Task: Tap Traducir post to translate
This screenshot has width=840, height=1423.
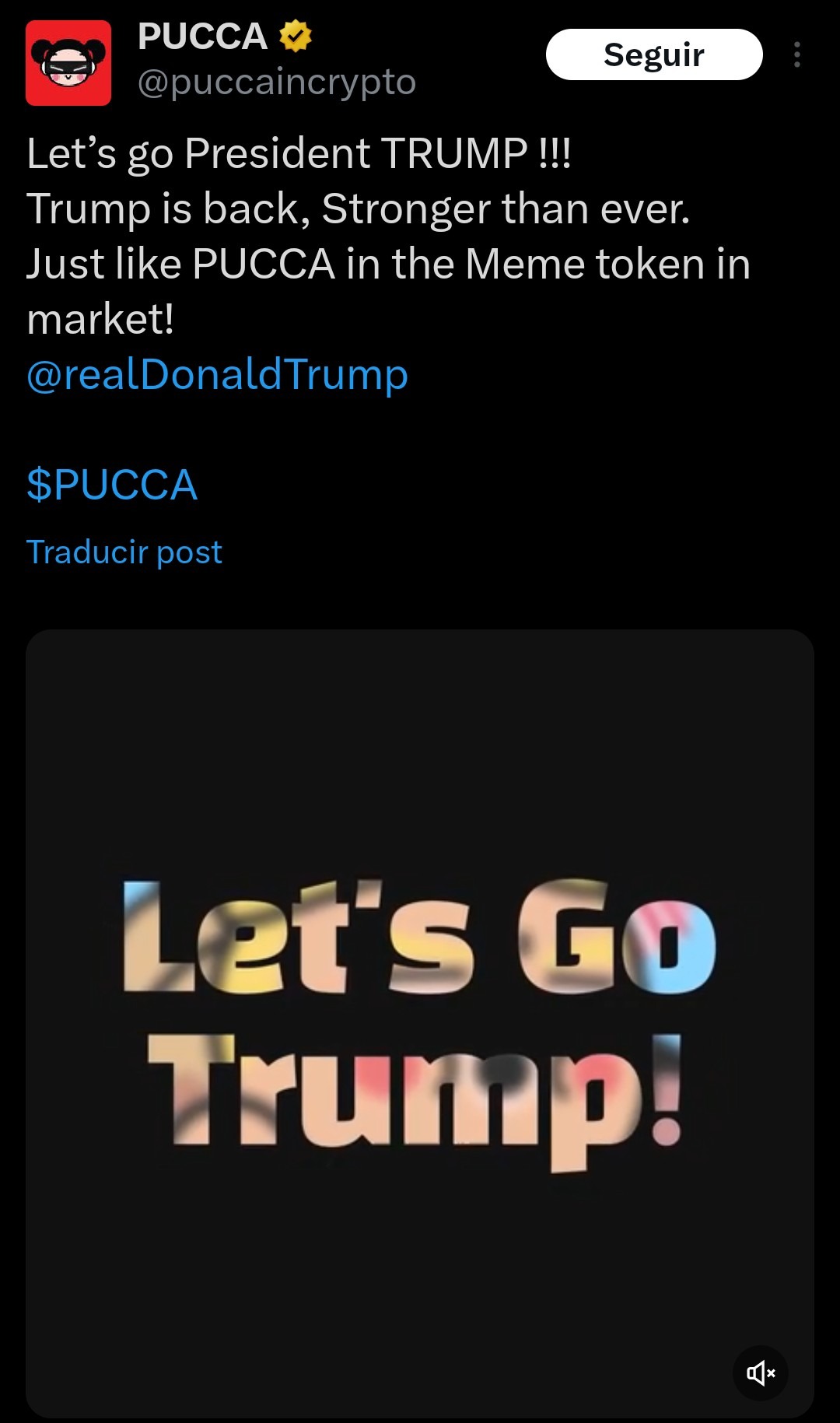Action: coord(124,552)
